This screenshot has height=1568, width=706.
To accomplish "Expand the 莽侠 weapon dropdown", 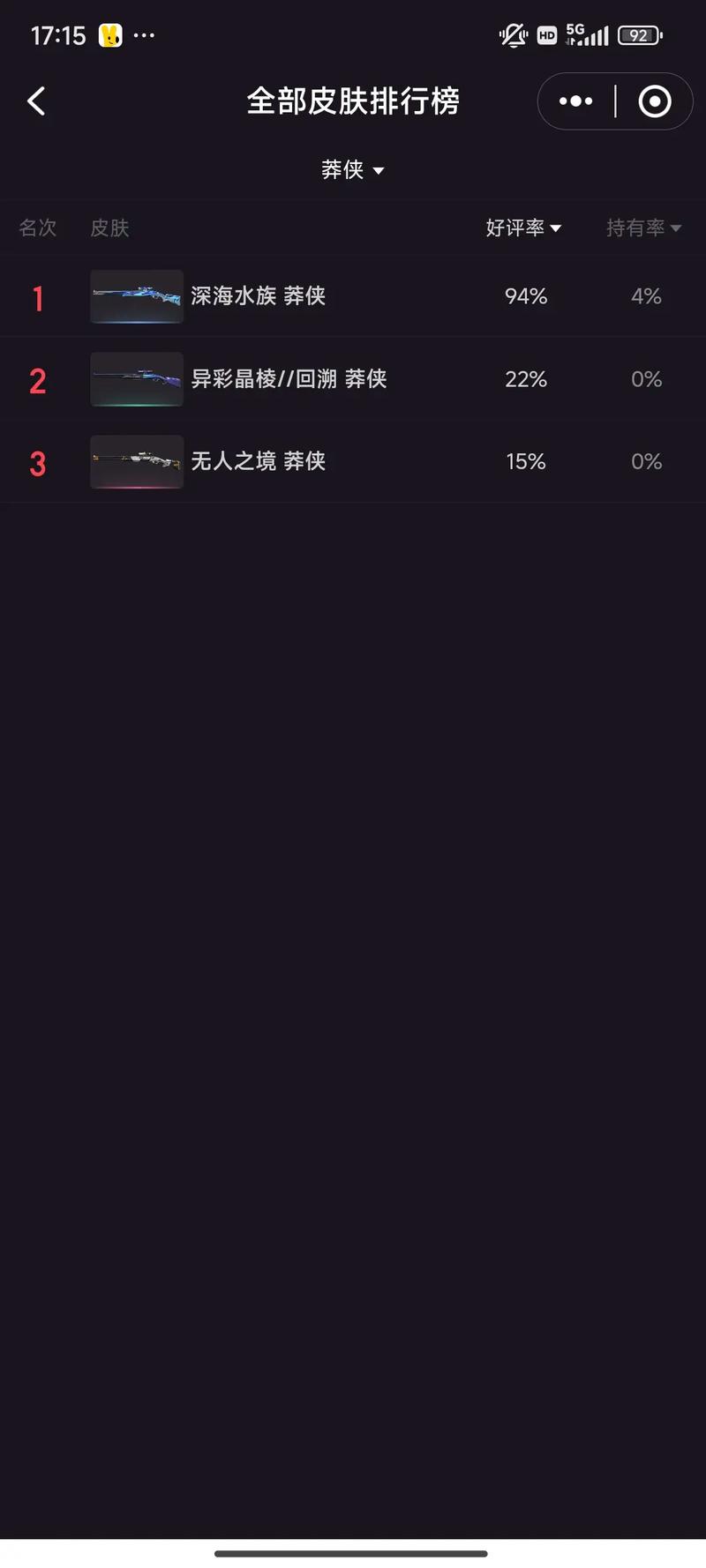I will click(x=352, y=169).
